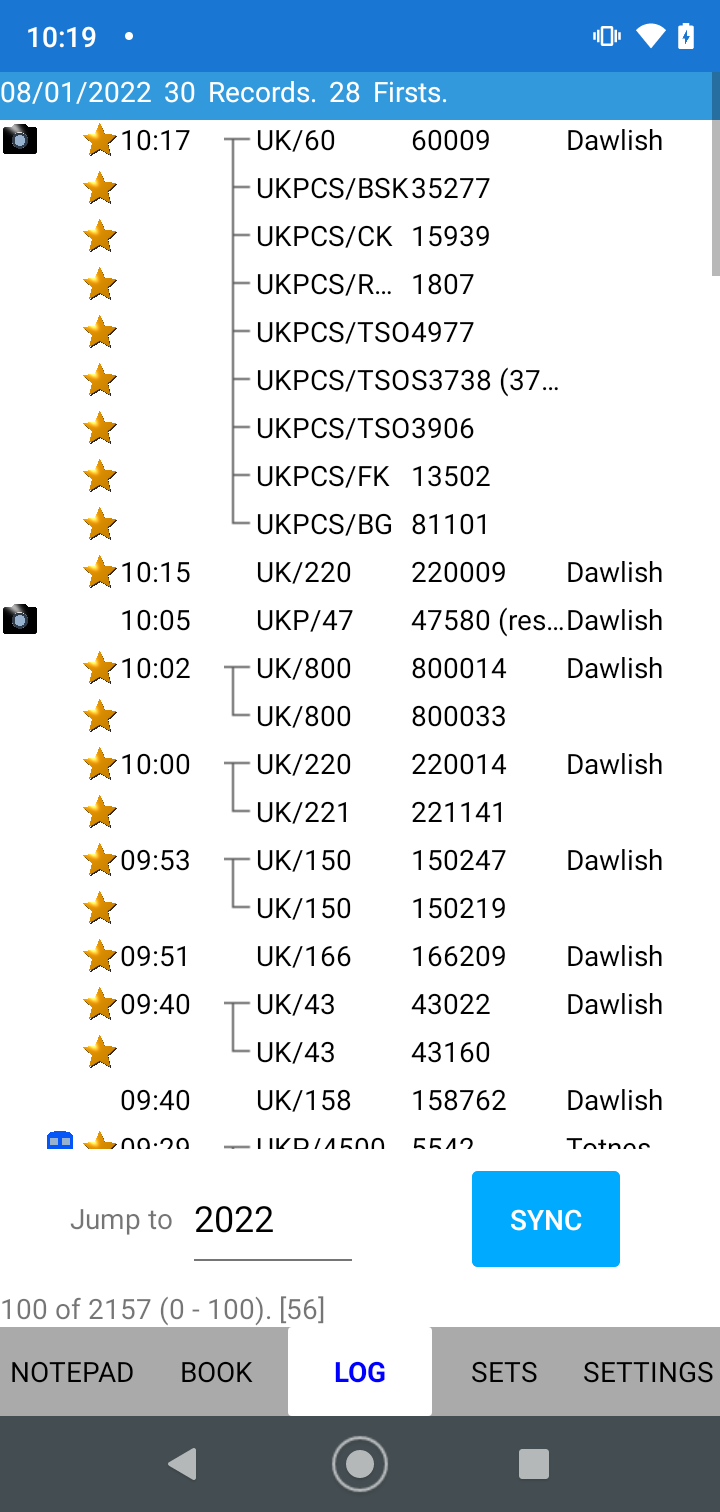Viewport: 720px width, 1512px height.
Task: Select the UKPCS/CK 15939 entry
Action: coord(450,236)
